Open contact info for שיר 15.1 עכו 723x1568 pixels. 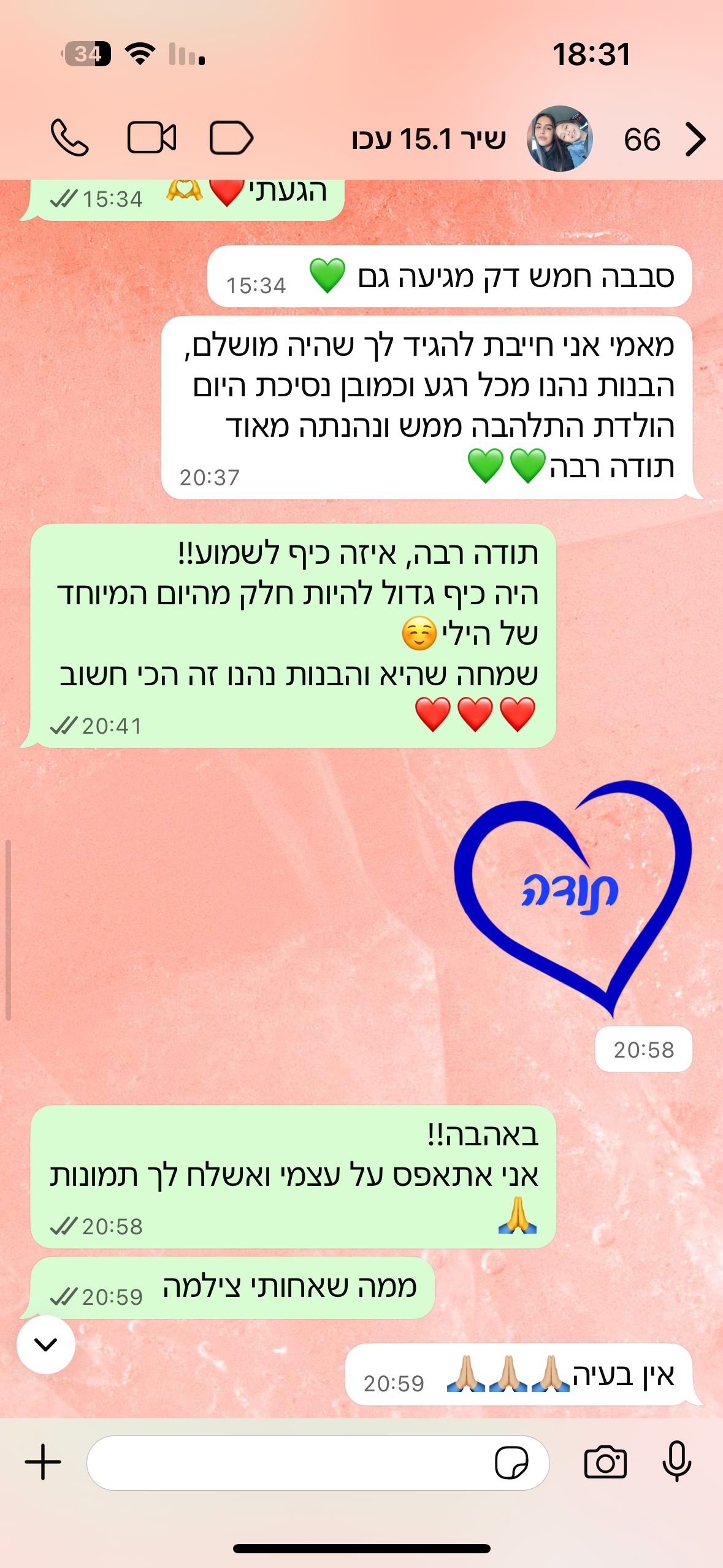click(x=428, y=139)
